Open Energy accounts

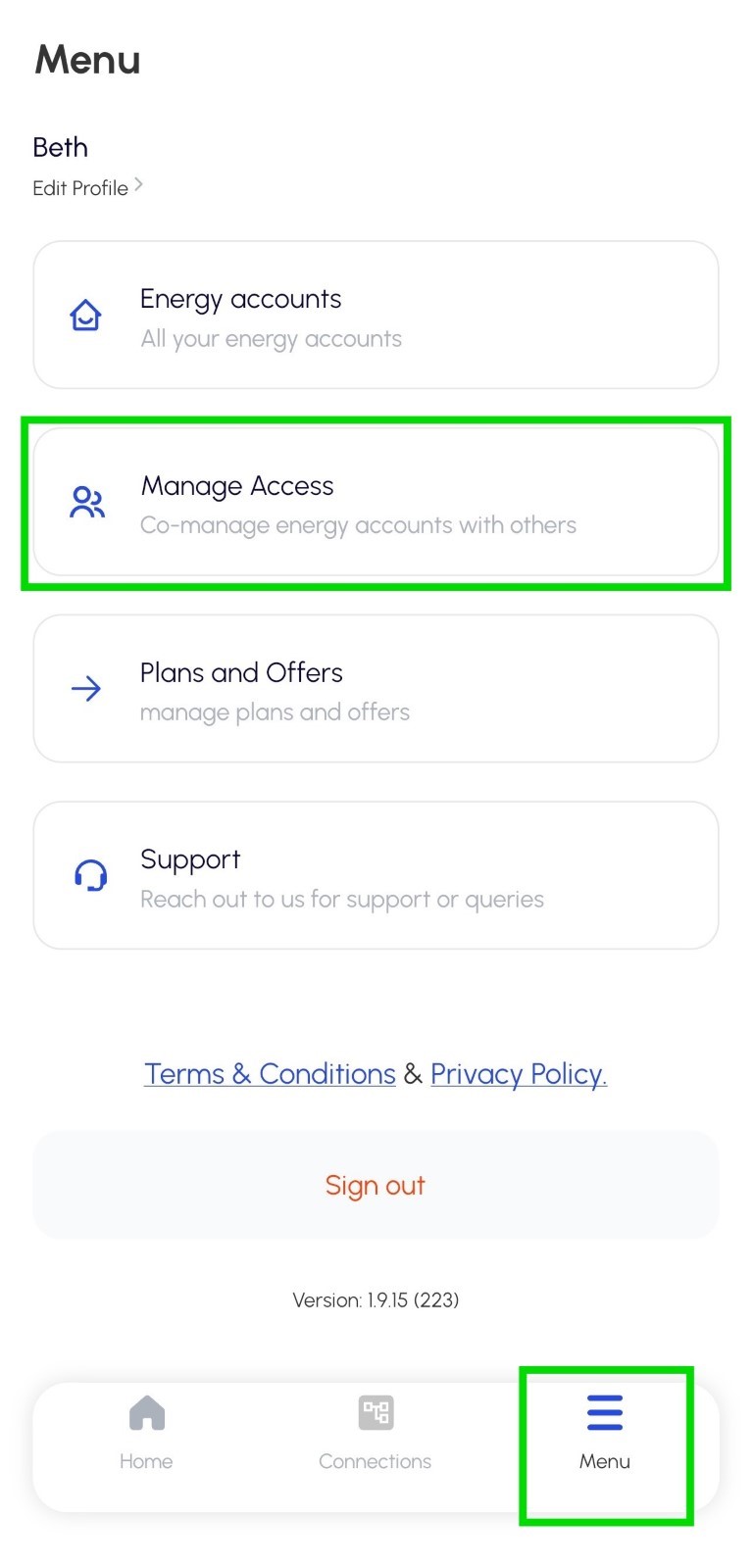[376, 316]
